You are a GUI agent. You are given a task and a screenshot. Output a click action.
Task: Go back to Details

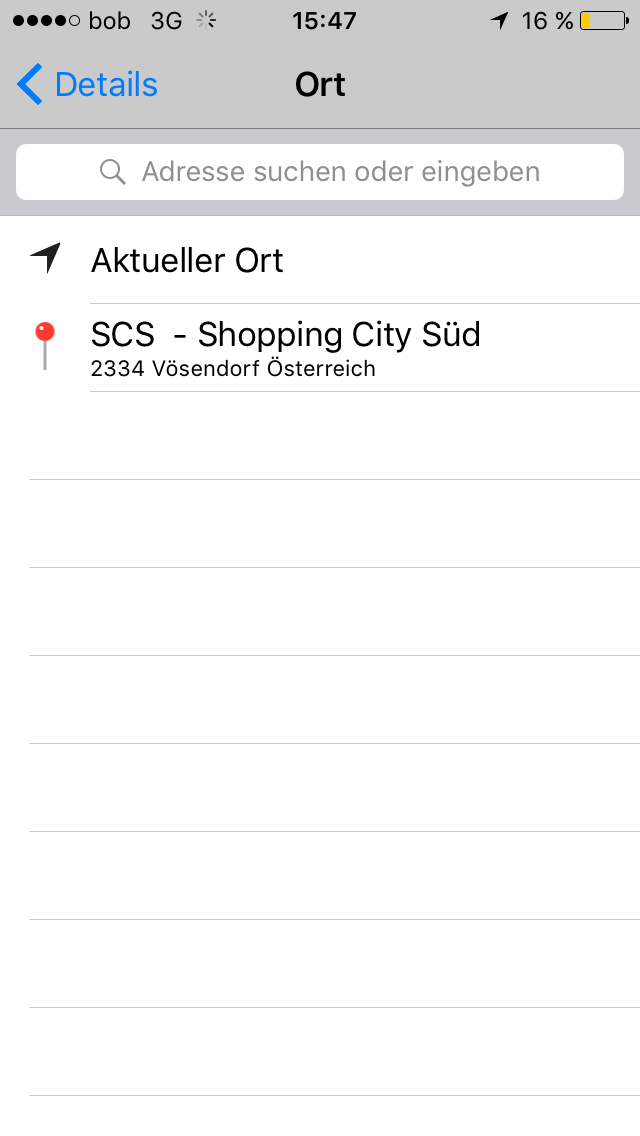point(87,85)
